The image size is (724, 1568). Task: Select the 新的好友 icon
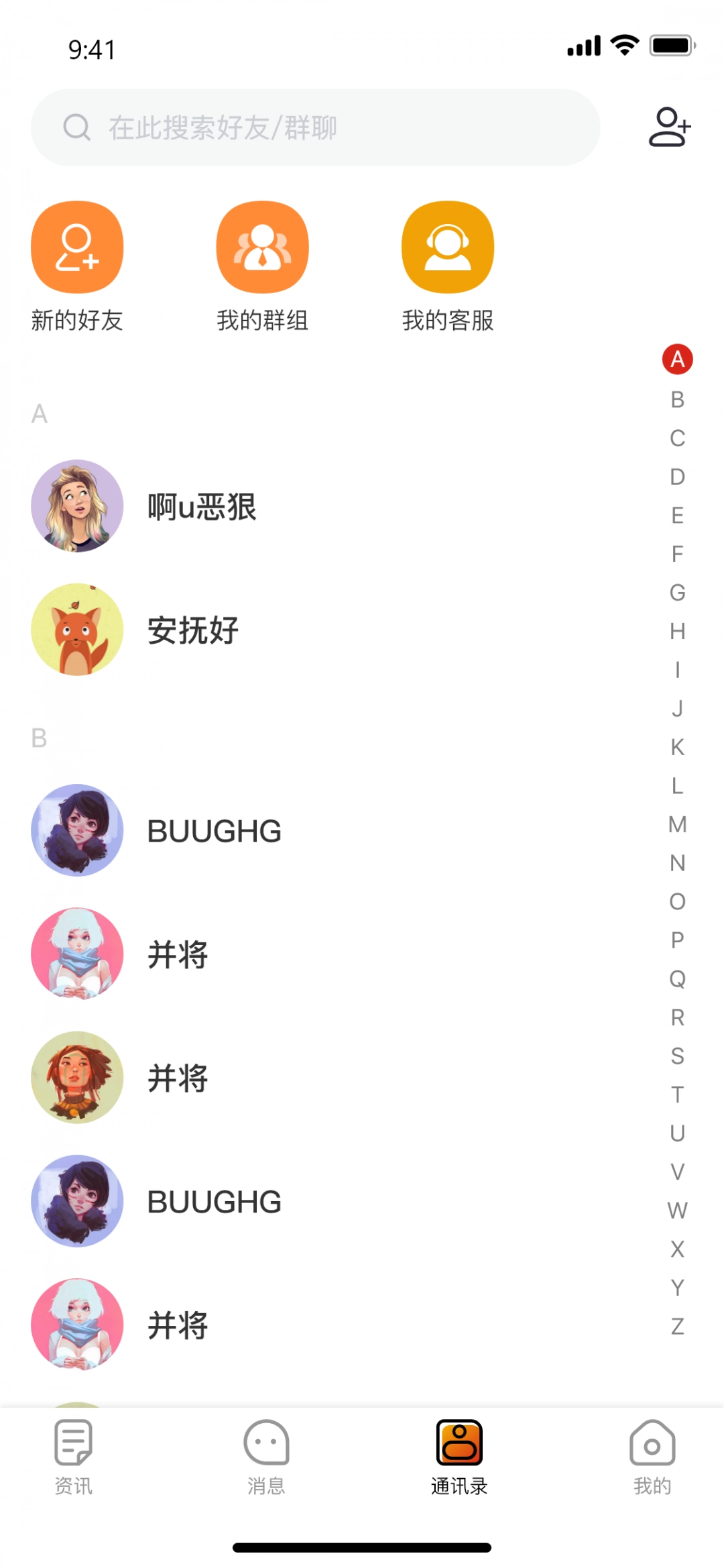click(77, 246)
